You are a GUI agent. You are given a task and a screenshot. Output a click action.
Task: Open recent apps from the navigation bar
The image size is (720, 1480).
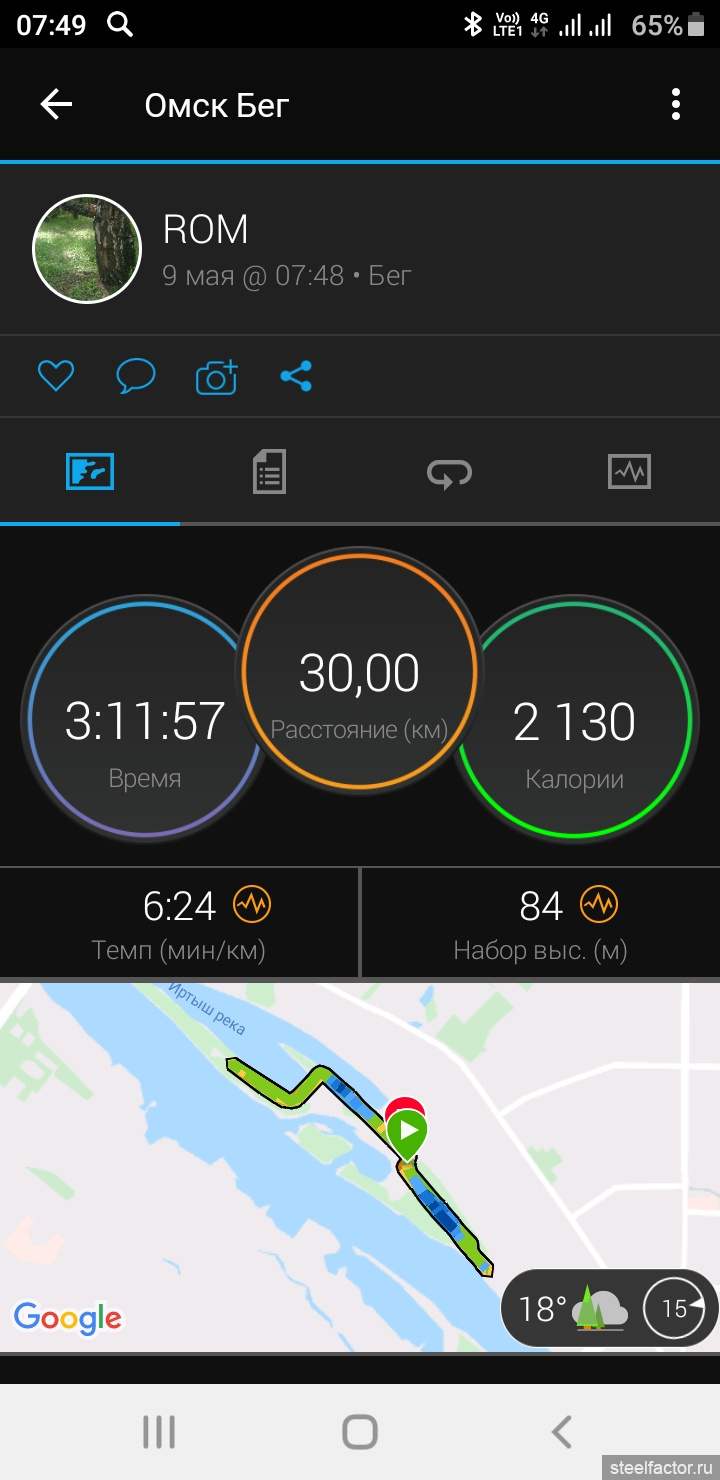click(x=158, y=1432)
